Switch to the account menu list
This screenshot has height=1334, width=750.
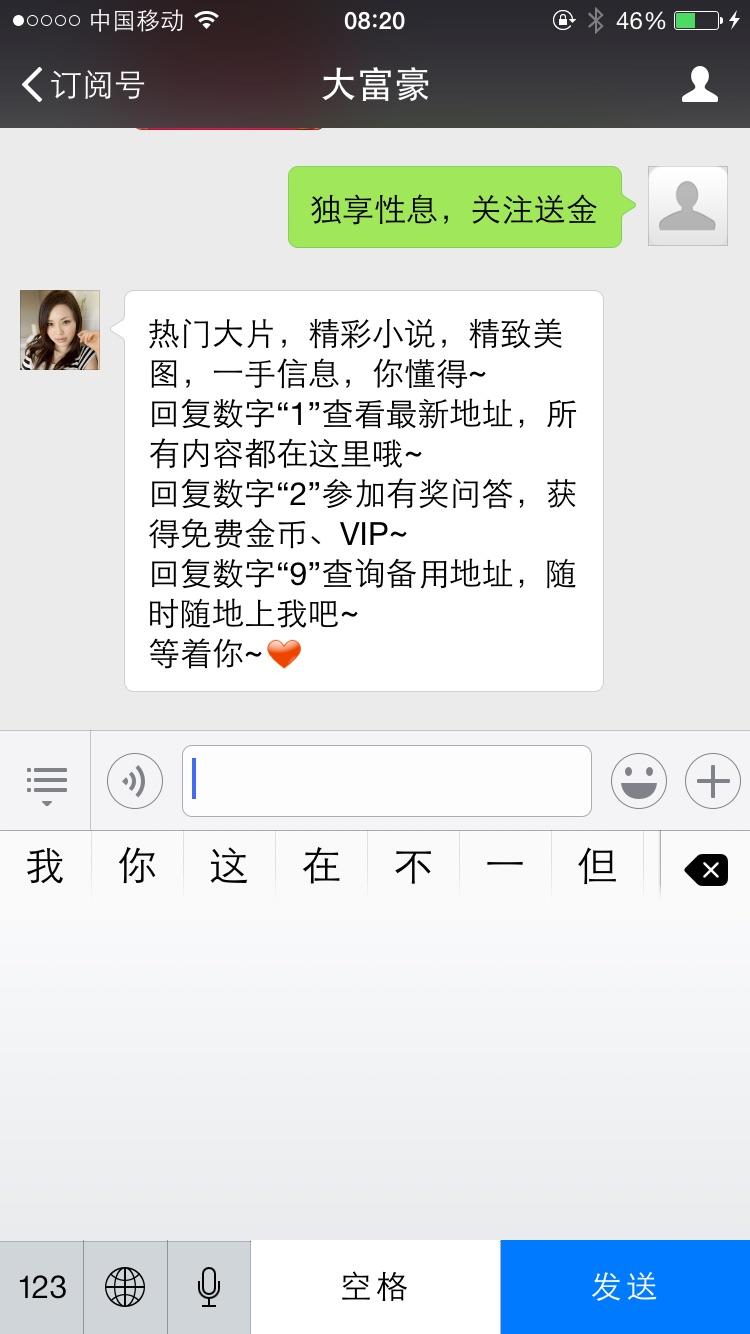pos(46,781)
